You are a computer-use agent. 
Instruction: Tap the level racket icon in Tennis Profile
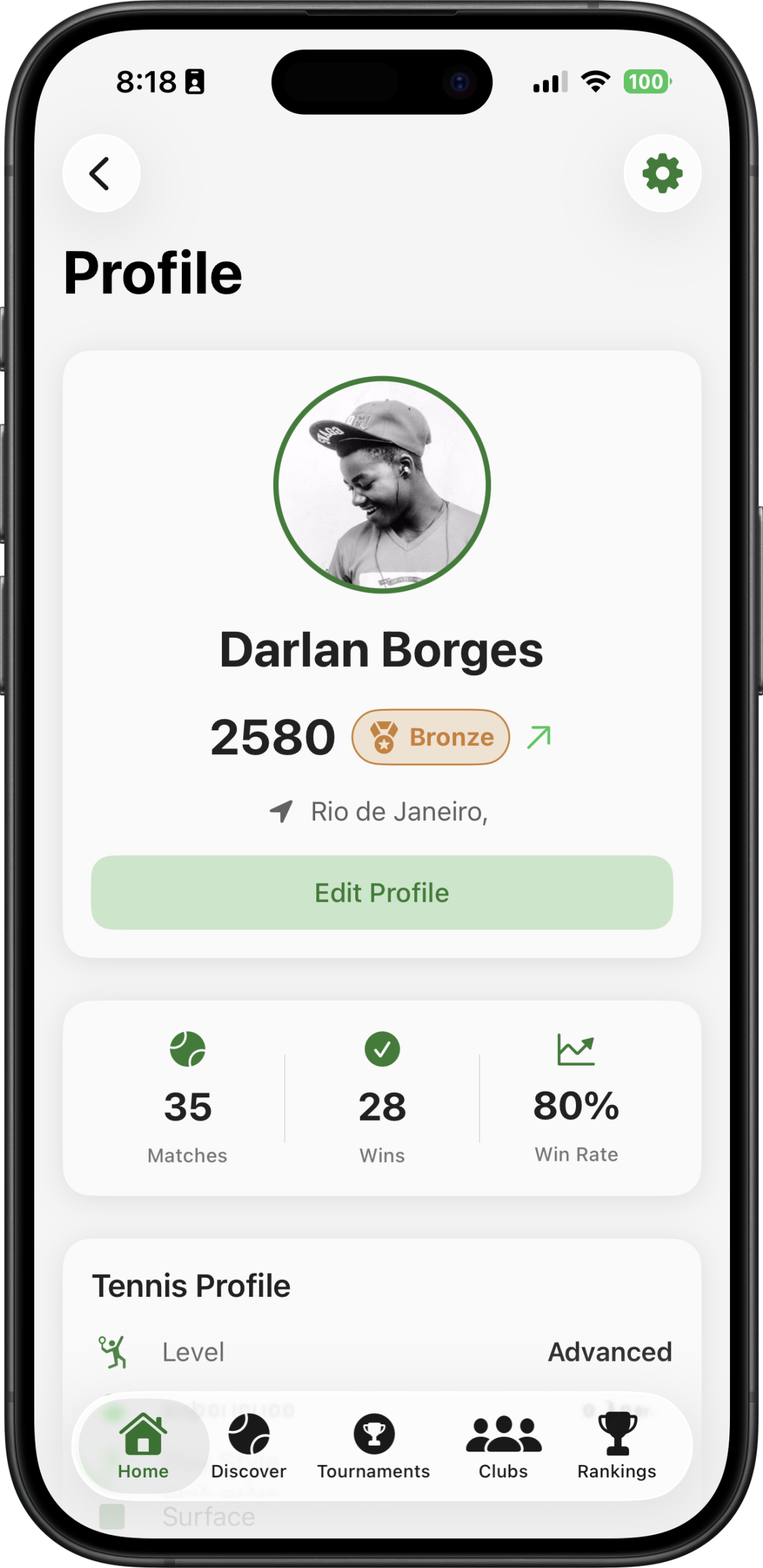pyautogui.click(x=113, y=1351)
